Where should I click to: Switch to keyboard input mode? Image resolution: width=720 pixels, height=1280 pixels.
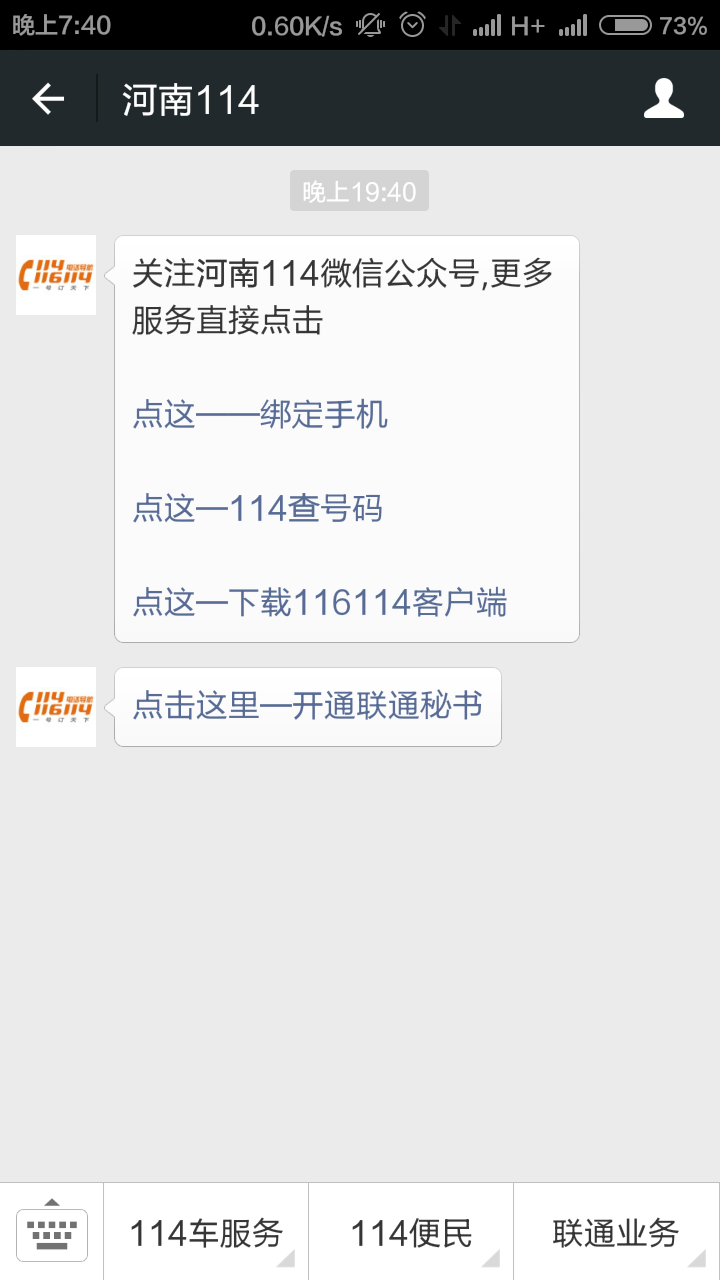coord(52,1232)
